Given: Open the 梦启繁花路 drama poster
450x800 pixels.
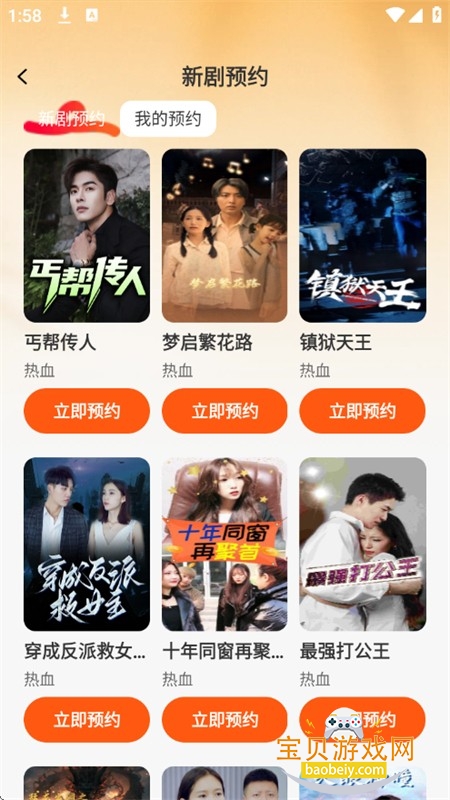Looking at the screenshot, I should click(x=224, y=235).
